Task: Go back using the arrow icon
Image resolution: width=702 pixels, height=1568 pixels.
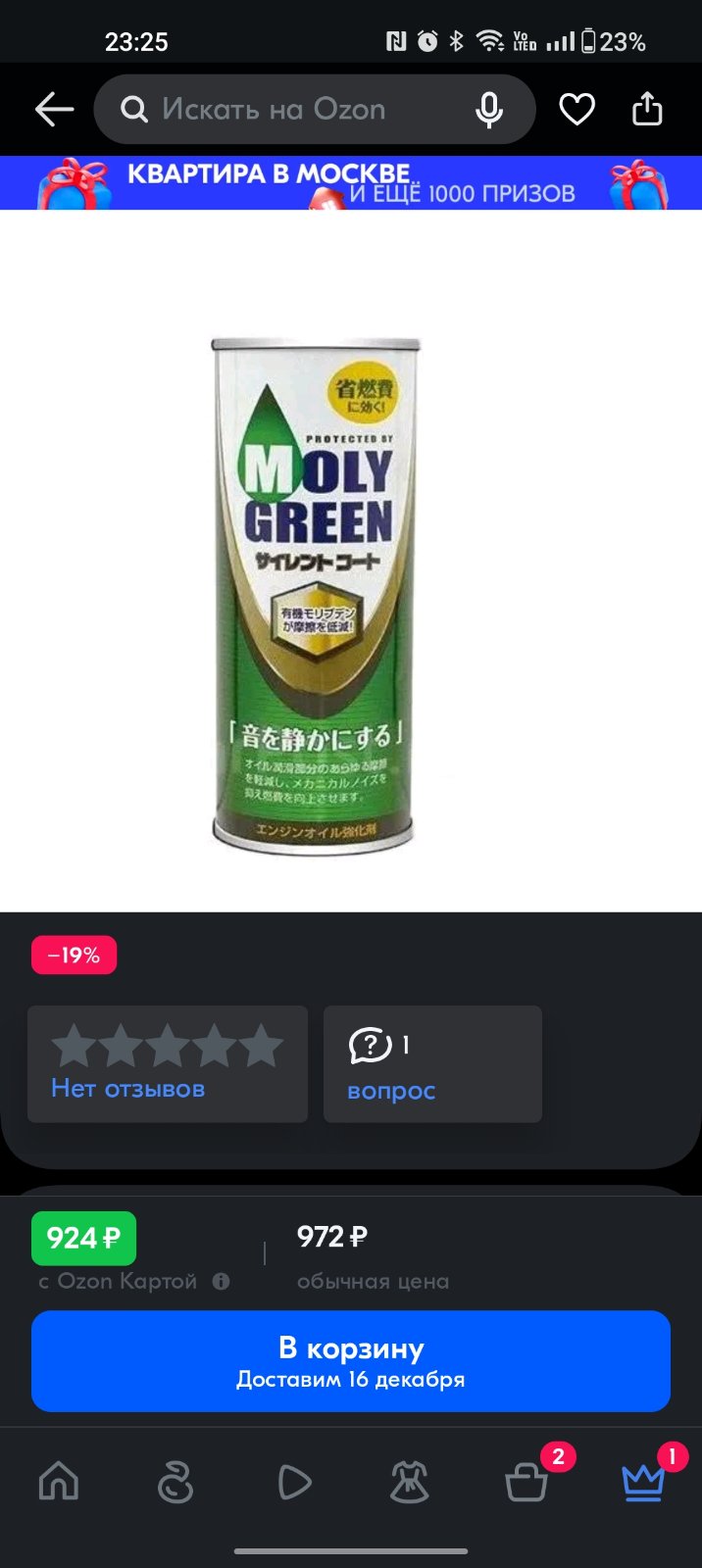Action: coord(55,109)
